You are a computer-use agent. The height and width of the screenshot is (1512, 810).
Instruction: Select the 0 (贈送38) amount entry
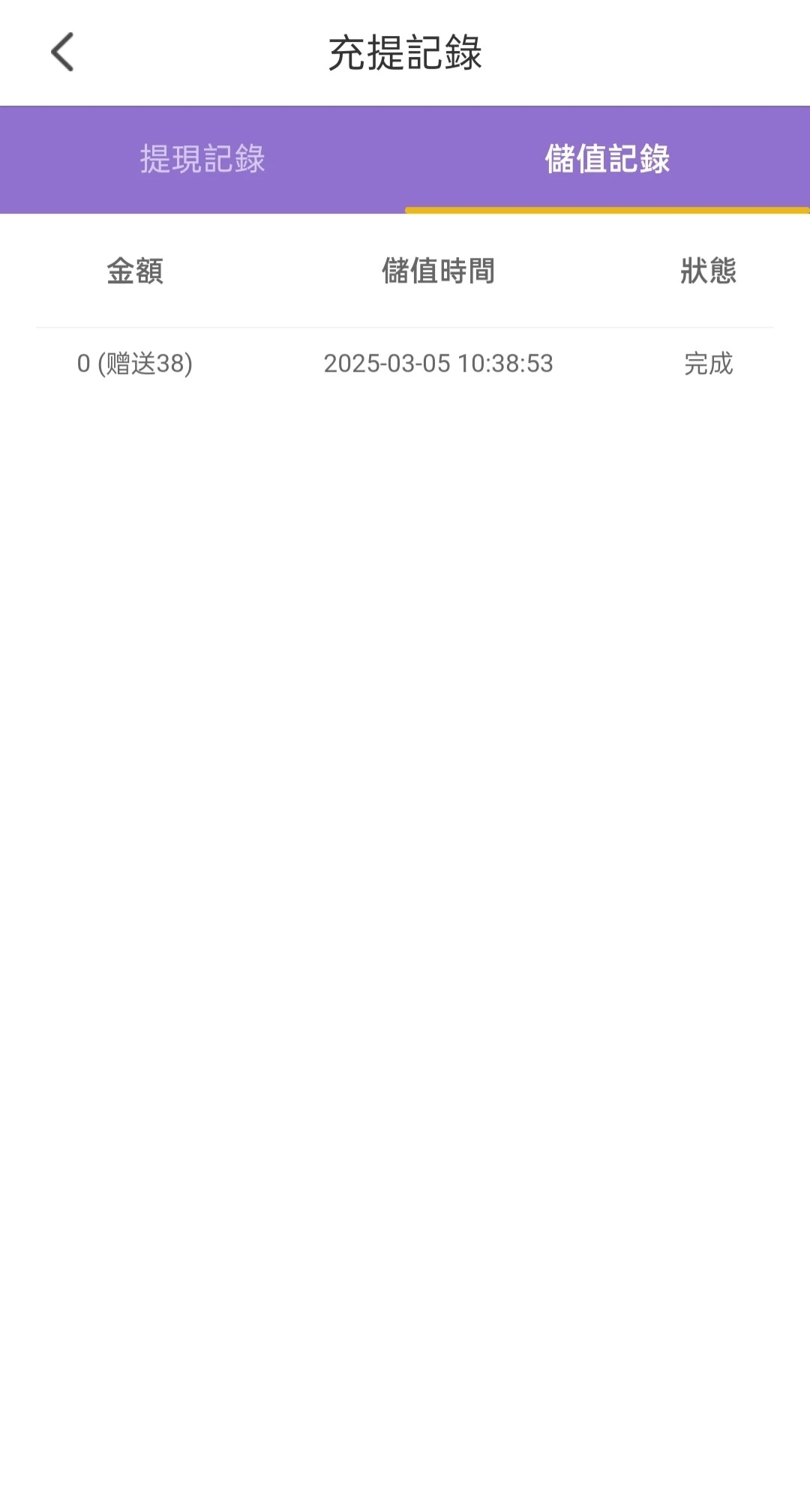click(x=136, y=365)
